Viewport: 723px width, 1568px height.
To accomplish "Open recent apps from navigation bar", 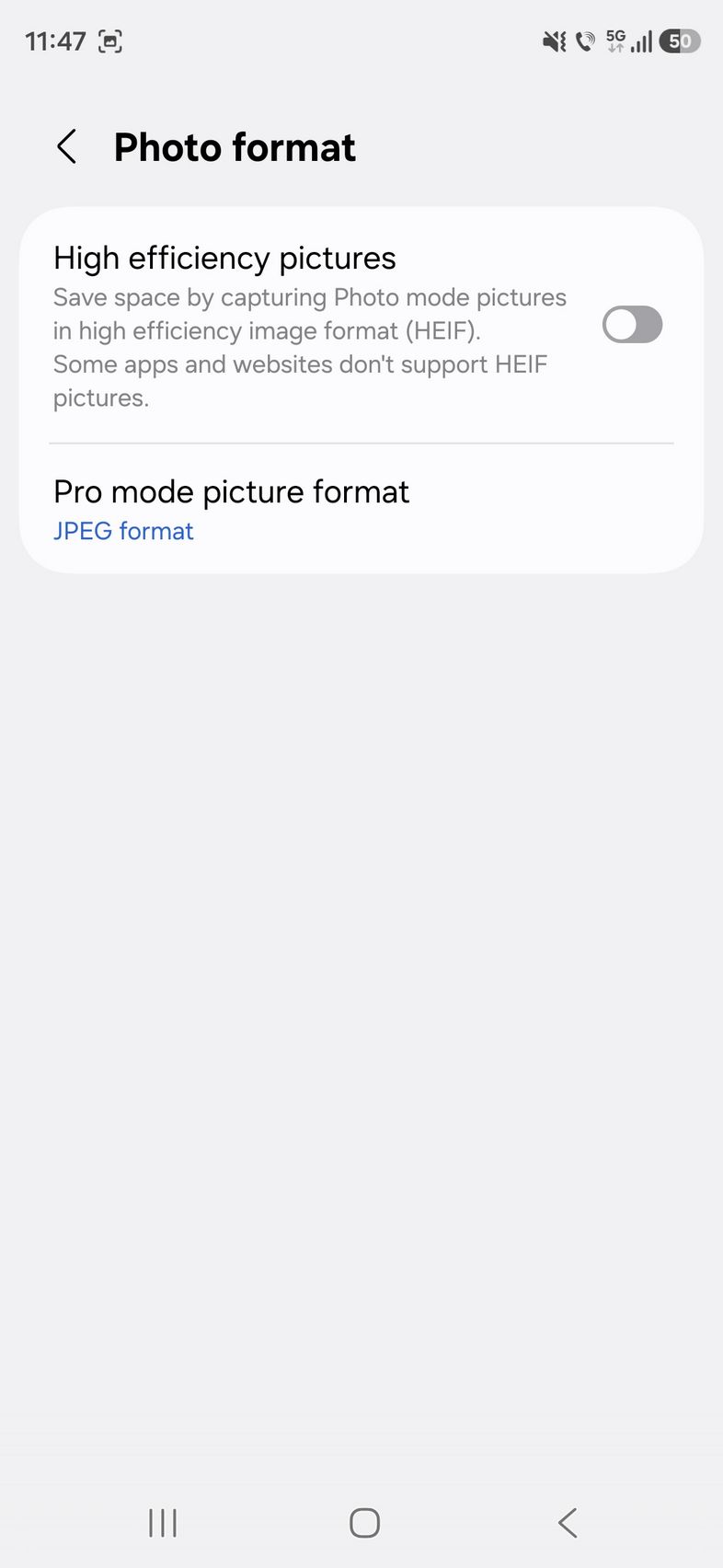I will 163,1523.
